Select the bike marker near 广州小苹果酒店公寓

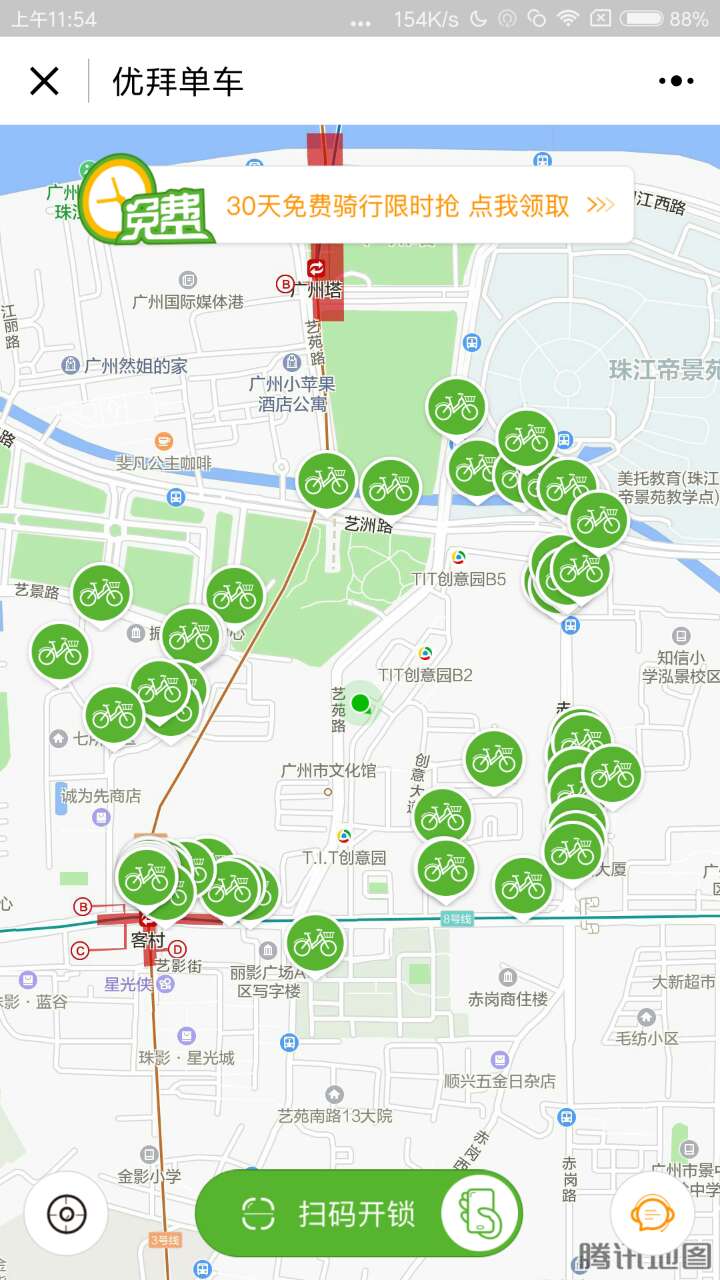[x=326, y=480]
